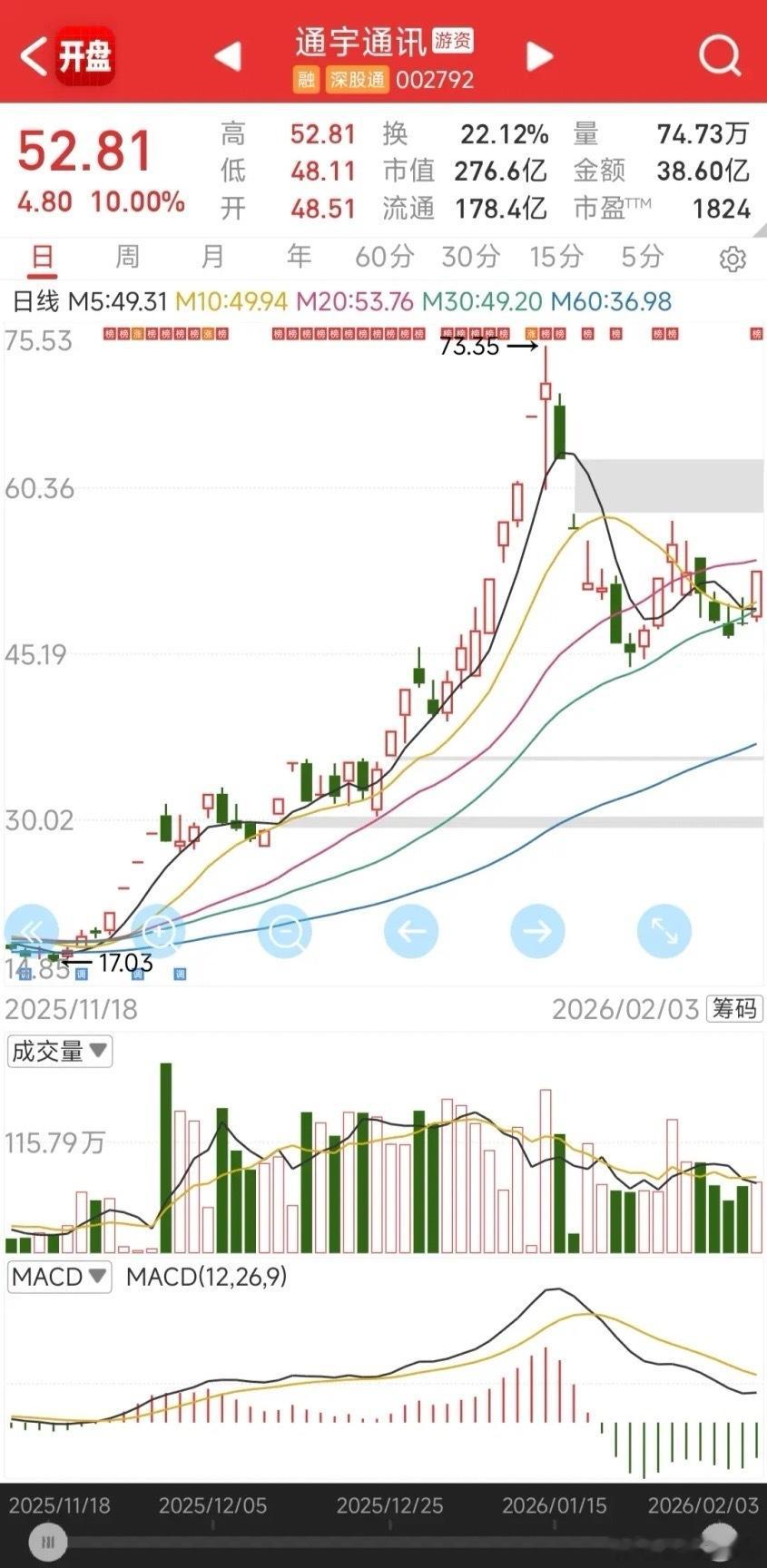The image size is (767, 1568).
Task: Show the 15分 chart
Action: point(556,258)
